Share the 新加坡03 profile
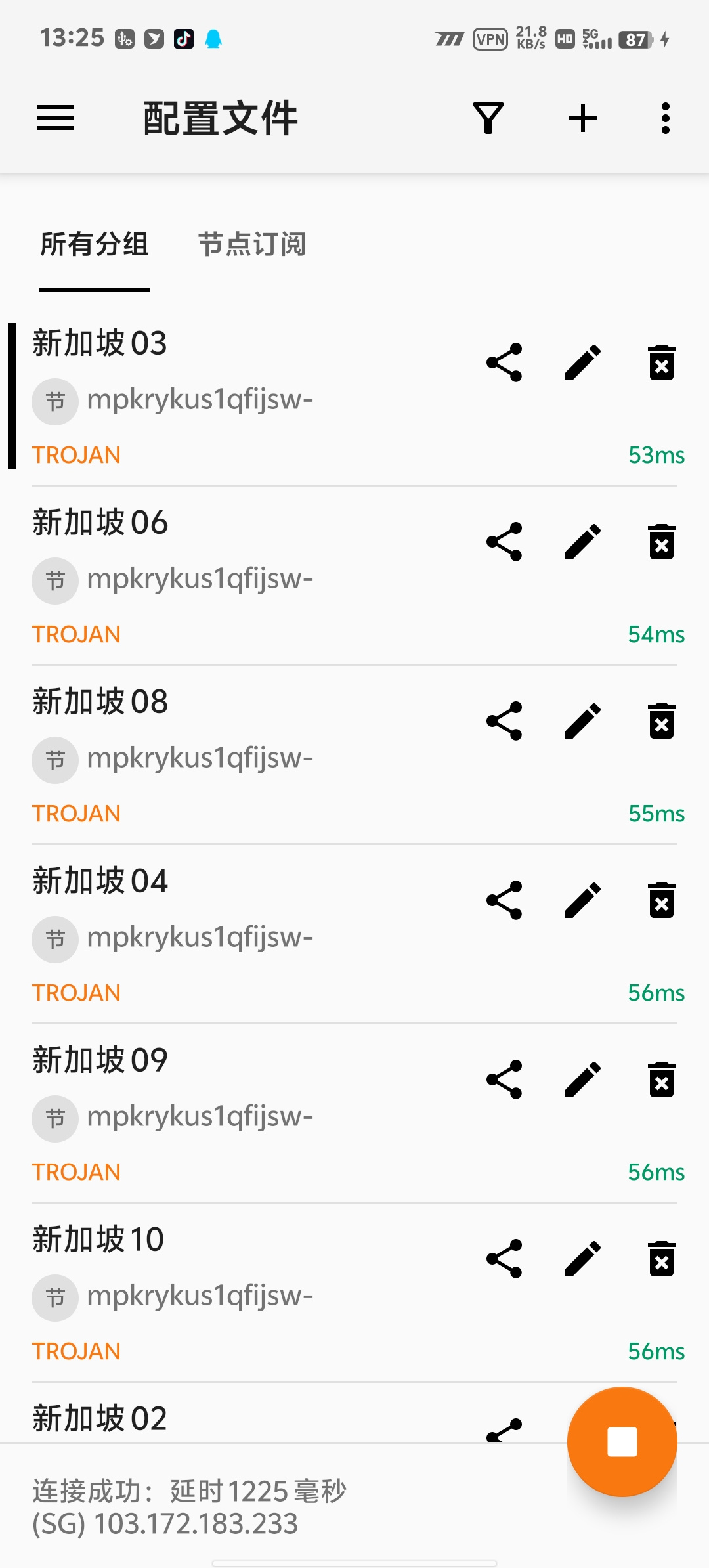The width and height of the screenshot is (709, 1568). [504, 361]
